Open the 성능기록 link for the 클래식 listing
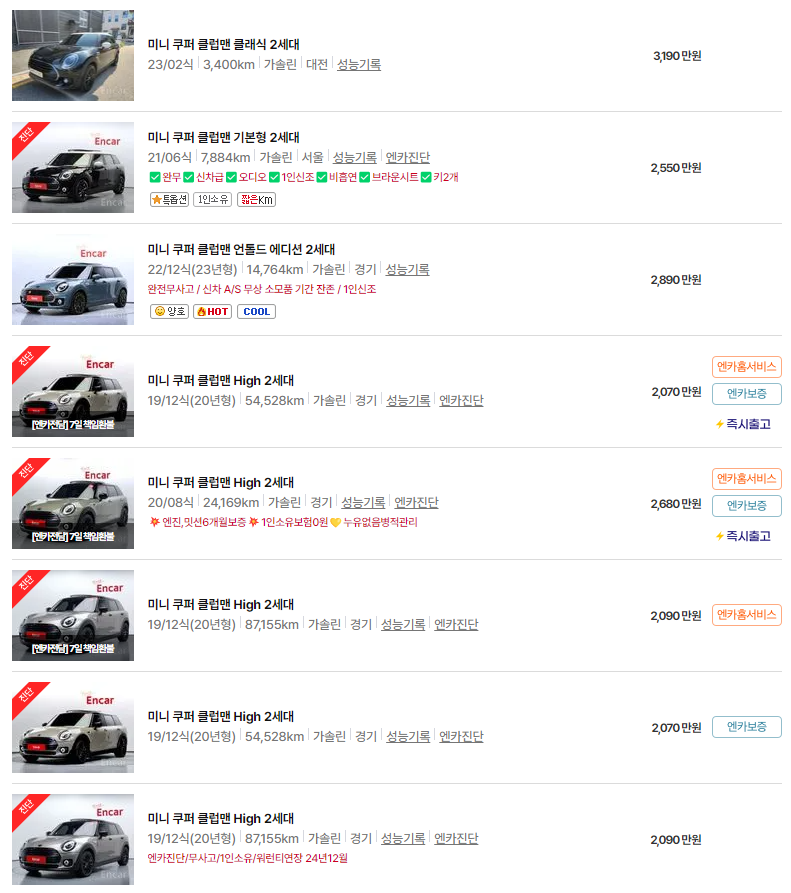The width and height of the screenshot is (791, 893). click(x=359, y=65)
